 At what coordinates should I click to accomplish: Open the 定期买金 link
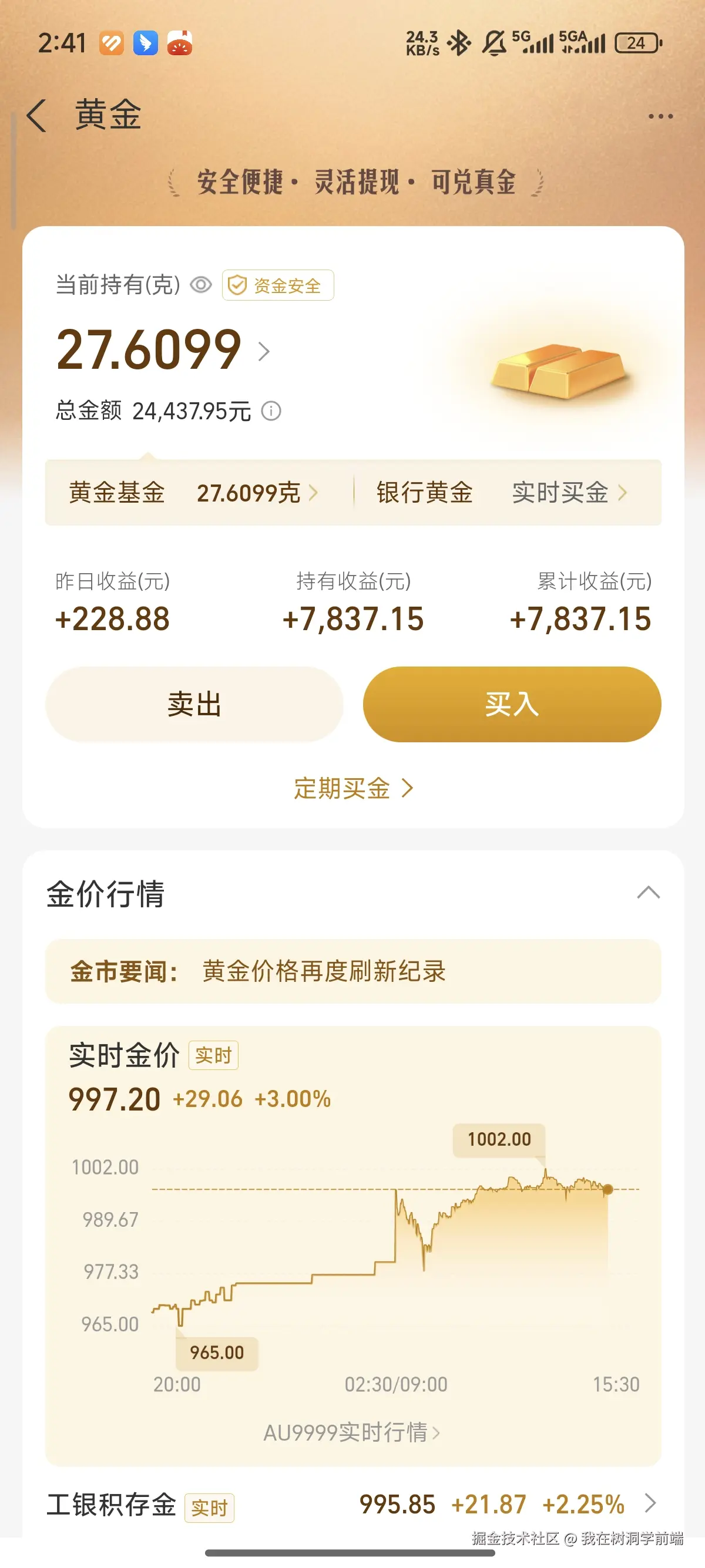(x=352, y=788)
